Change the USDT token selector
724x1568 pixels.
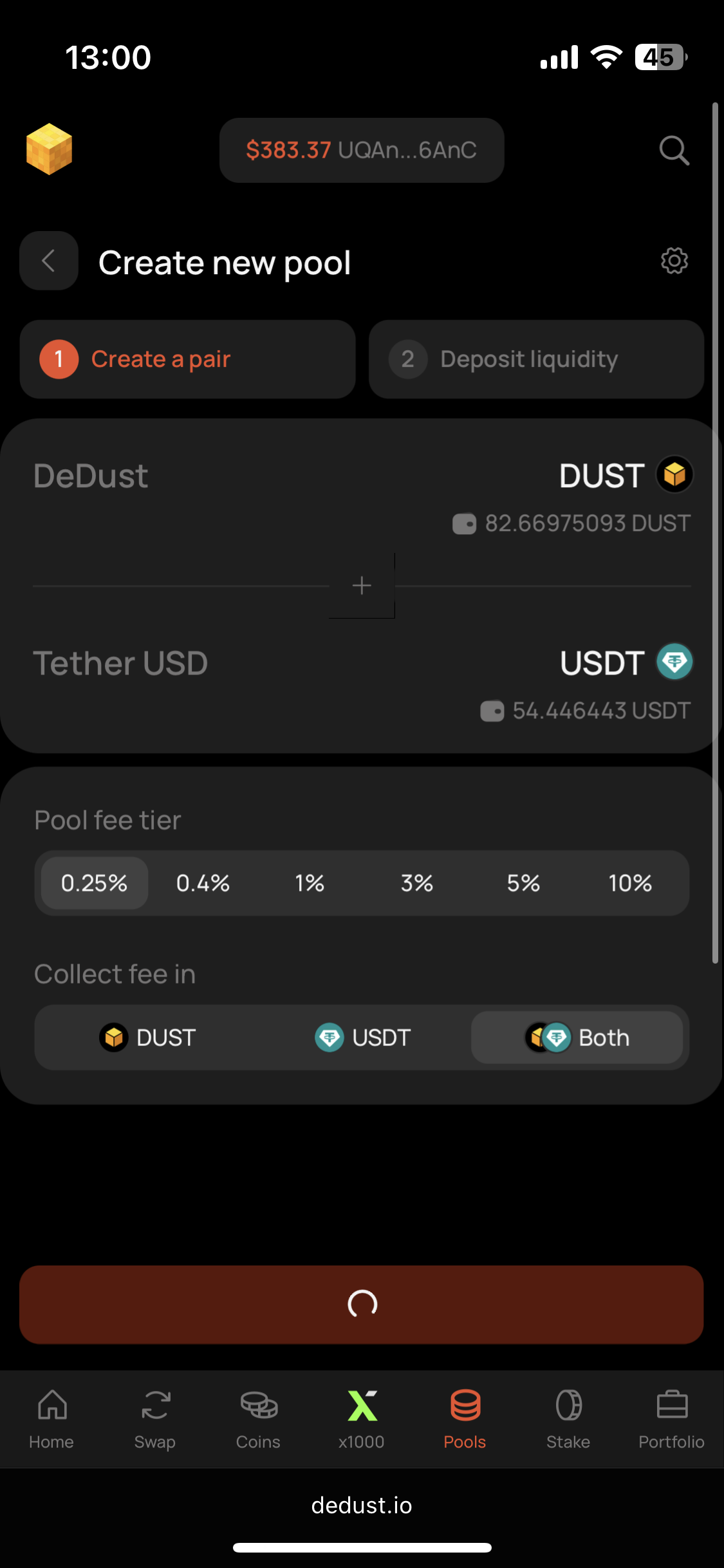[x=625, y=662]
